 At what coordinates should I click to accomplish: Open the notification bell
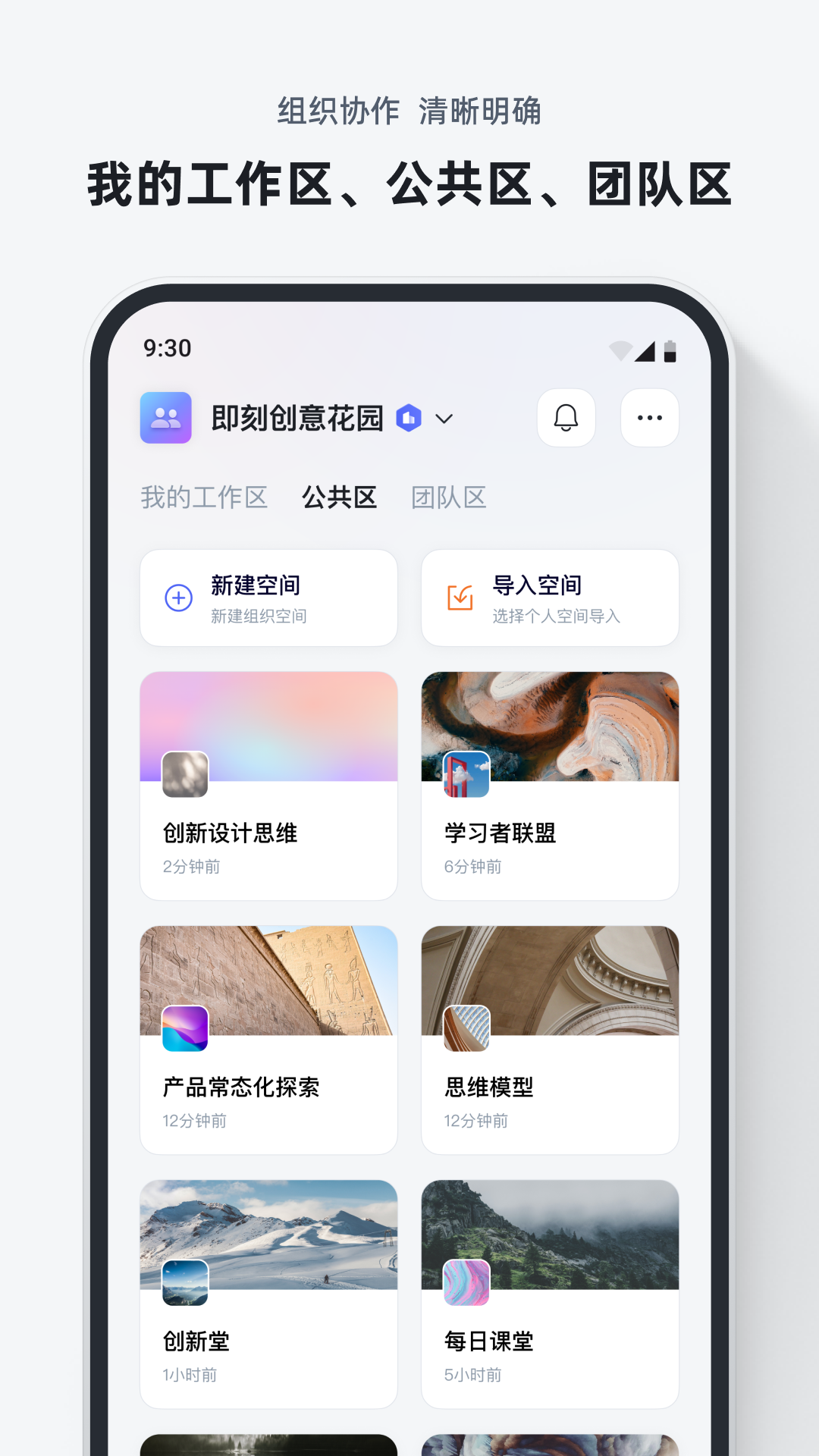click(x=566, y=417)
